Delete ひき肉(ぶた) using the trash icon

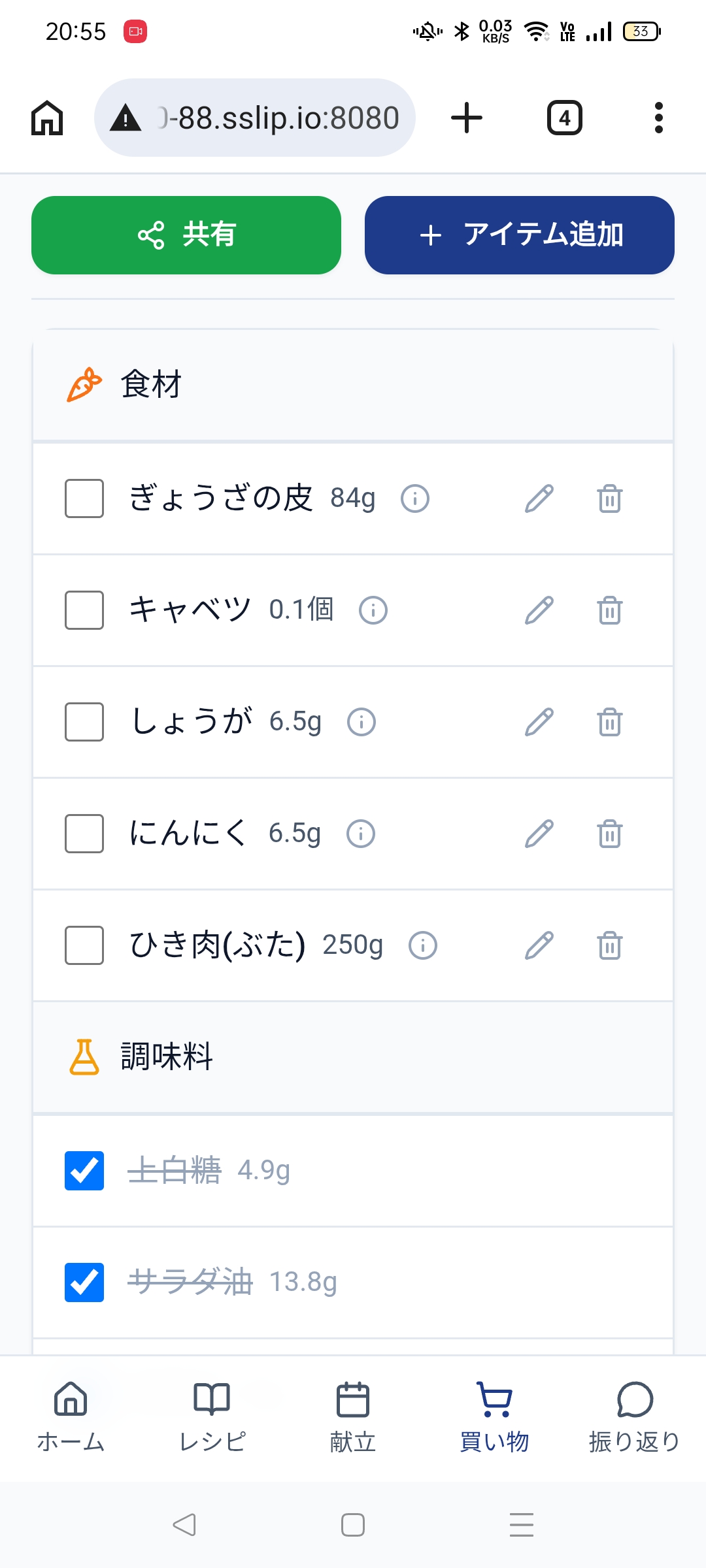pos(608,945)
